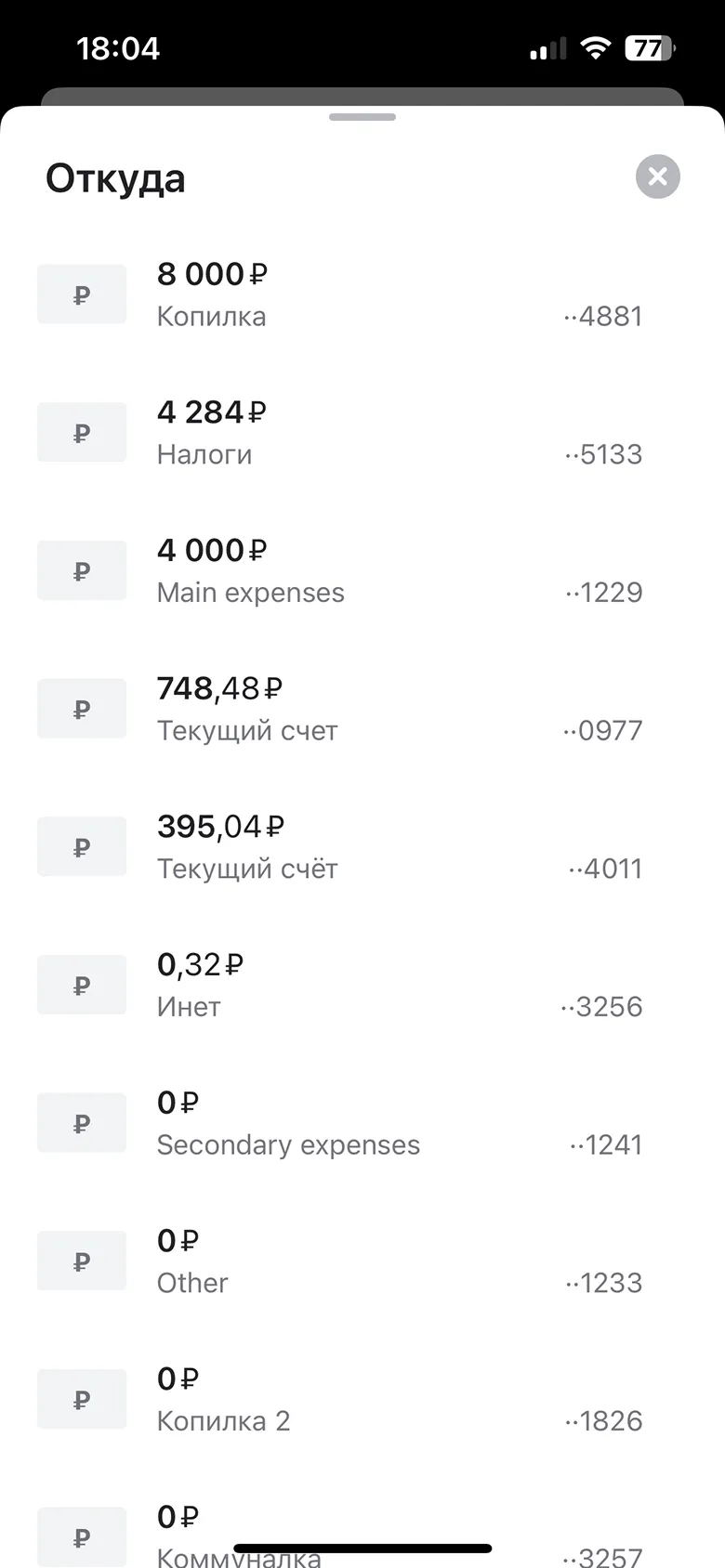Viewport: 725px width, 1568px height.
Task: Tap the sheet drag handle at the top
Action: pyautogui.click(x=362, y=117)
